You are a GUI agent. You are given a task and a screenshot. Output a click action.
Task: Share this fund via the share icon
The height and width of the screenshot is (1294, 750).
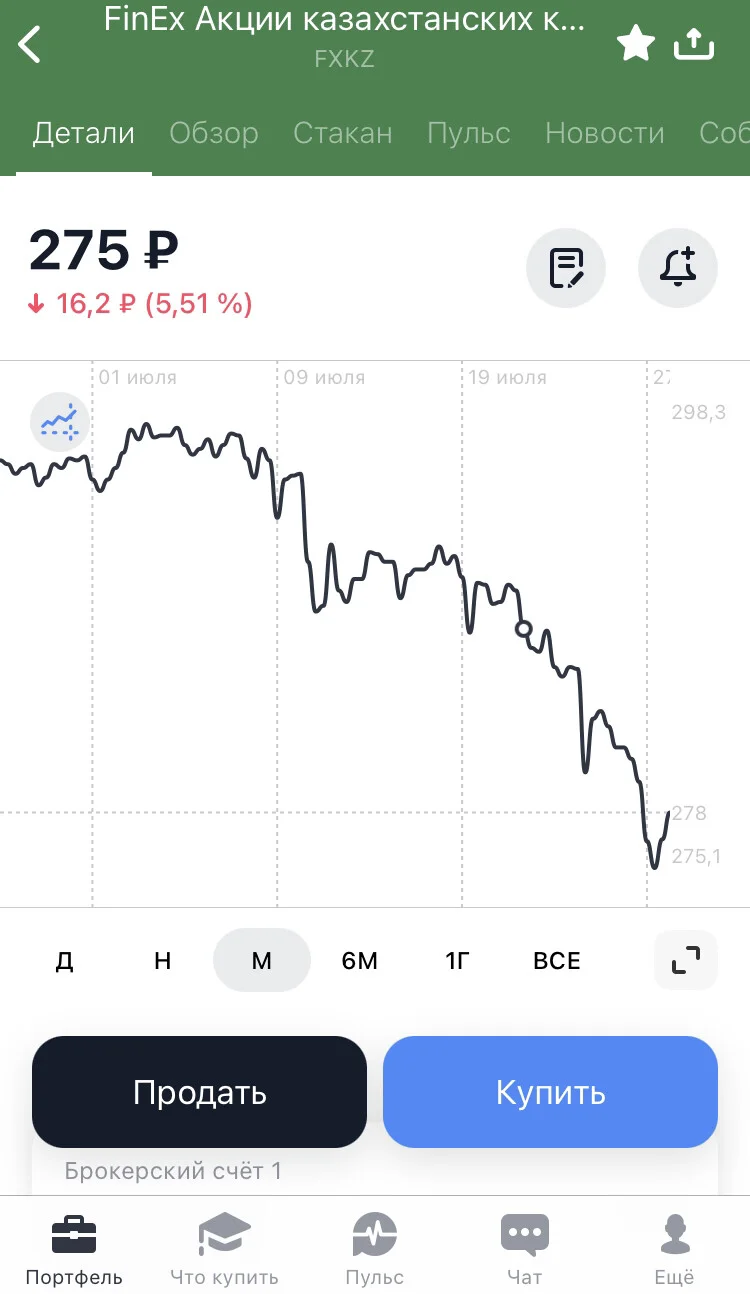(694, 43)
